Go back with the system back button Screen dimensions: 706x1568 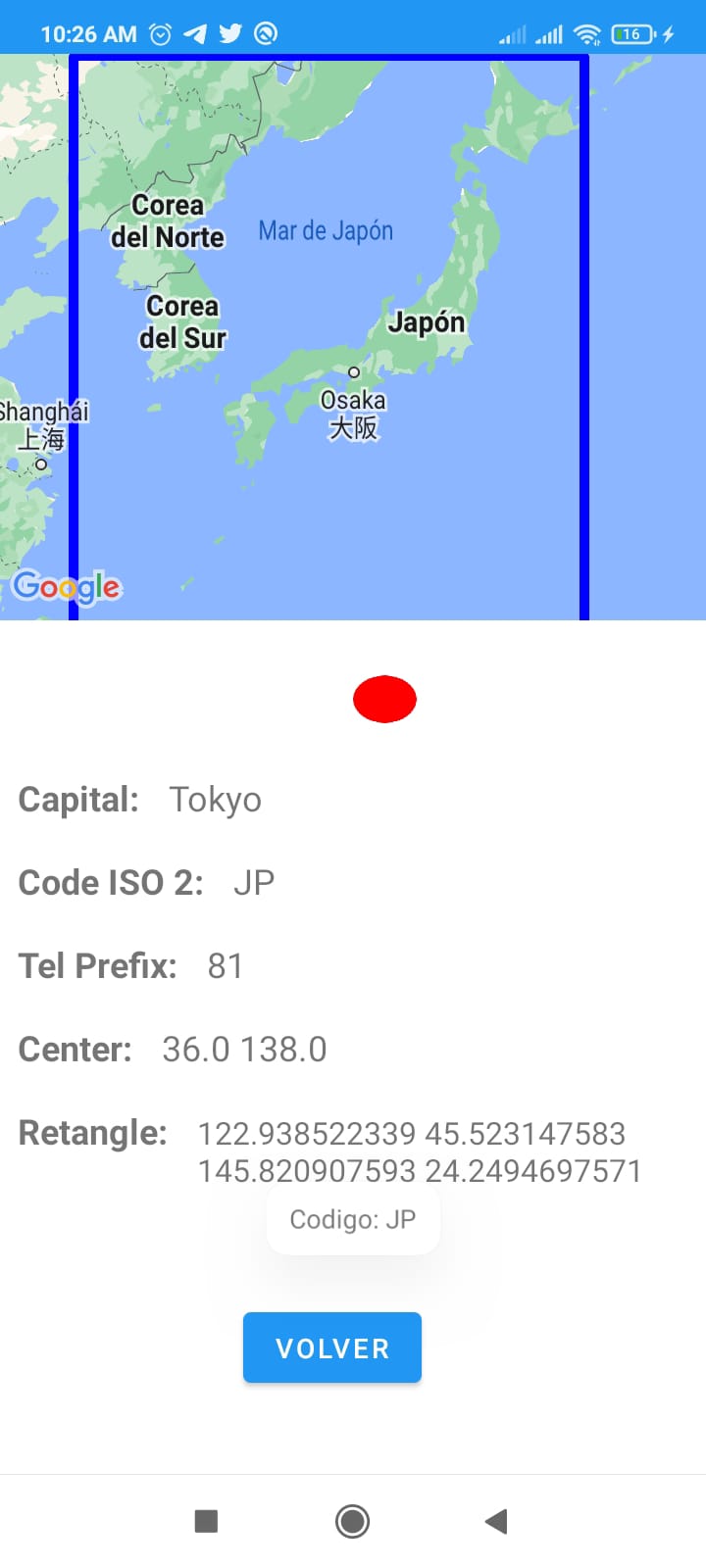coord(496,1521)
